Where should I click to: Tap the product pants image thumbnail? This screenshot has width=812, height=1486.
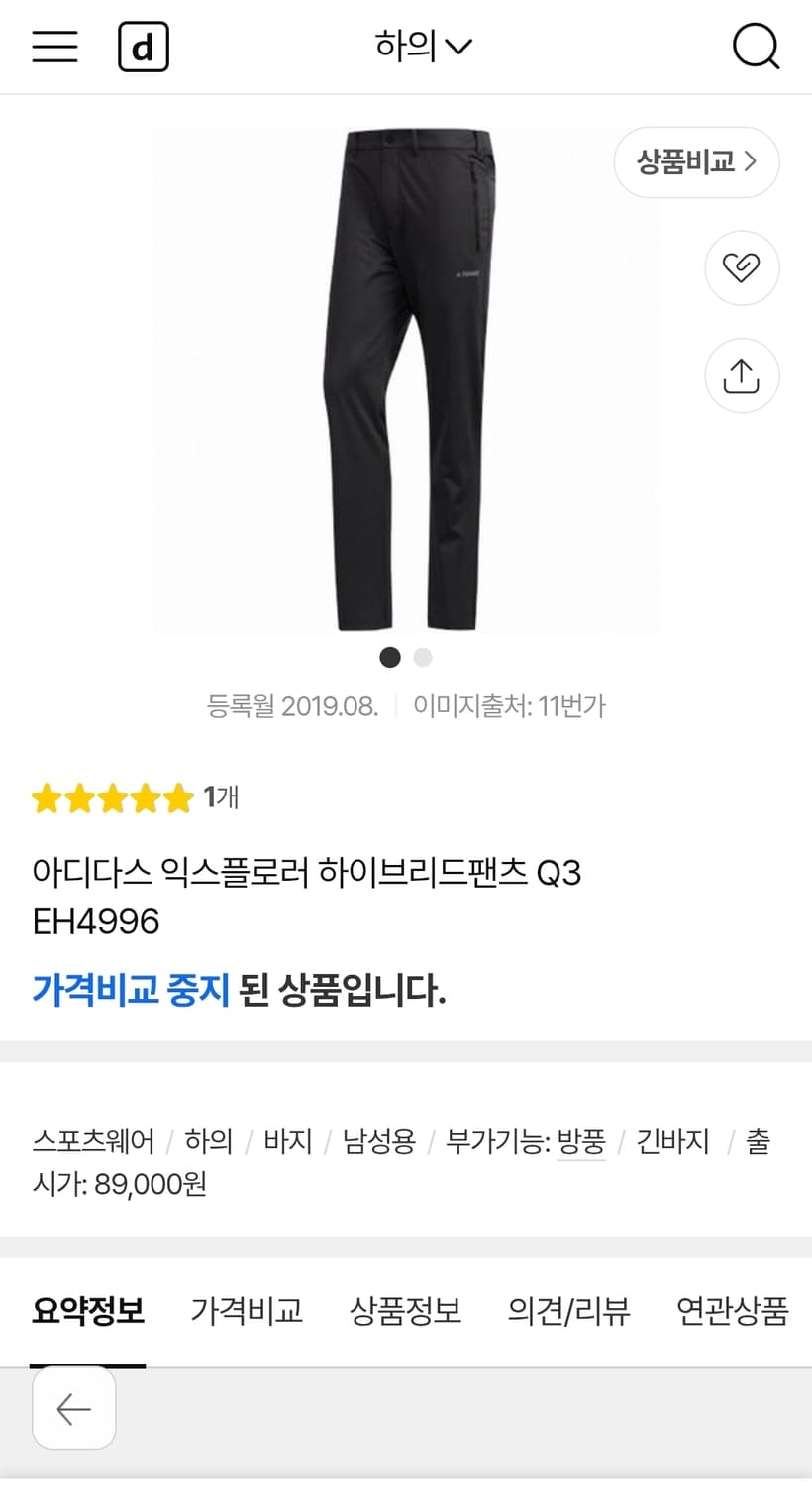click(x=406, y=386)
